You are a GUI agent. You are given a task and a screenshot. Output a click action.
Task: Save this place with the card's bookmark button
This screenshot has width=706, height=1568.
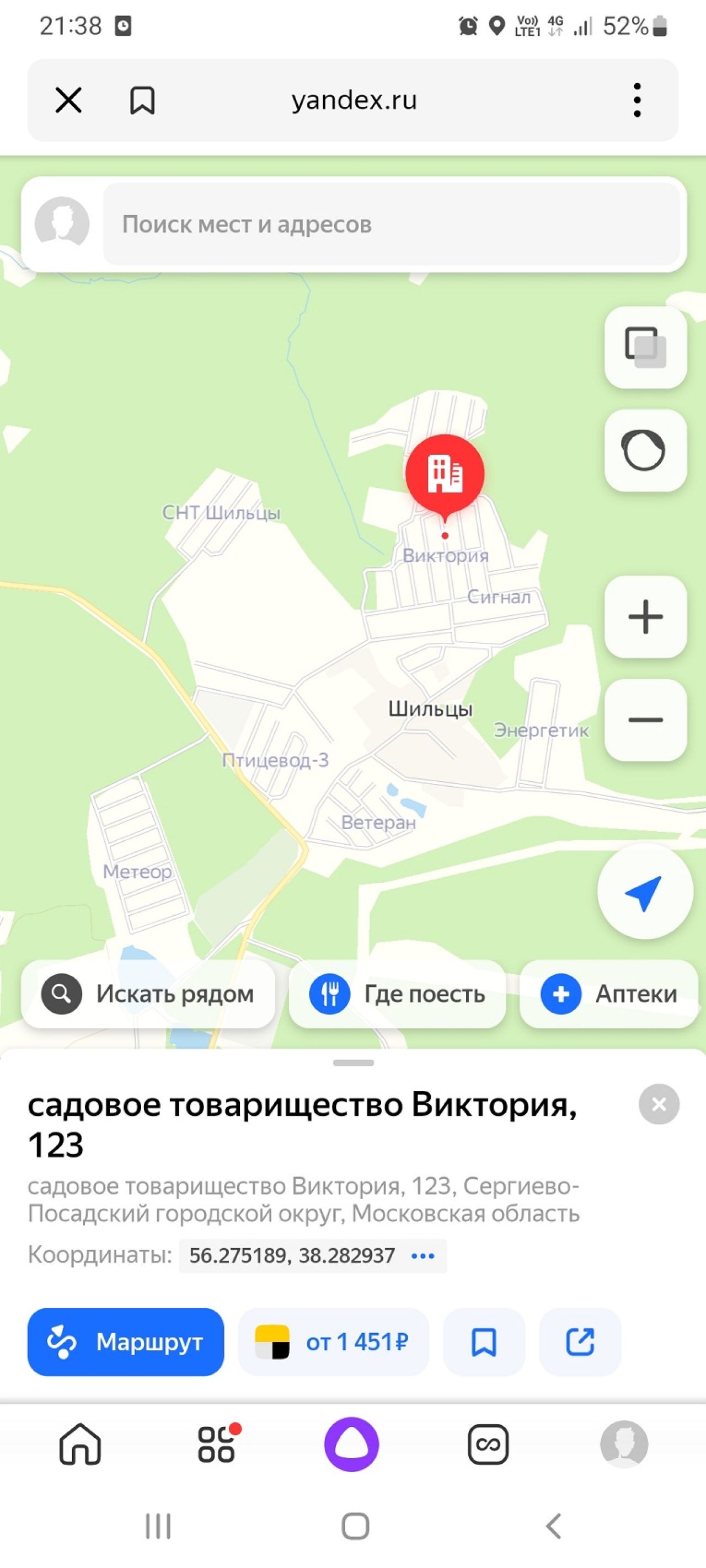point(484,1342)
